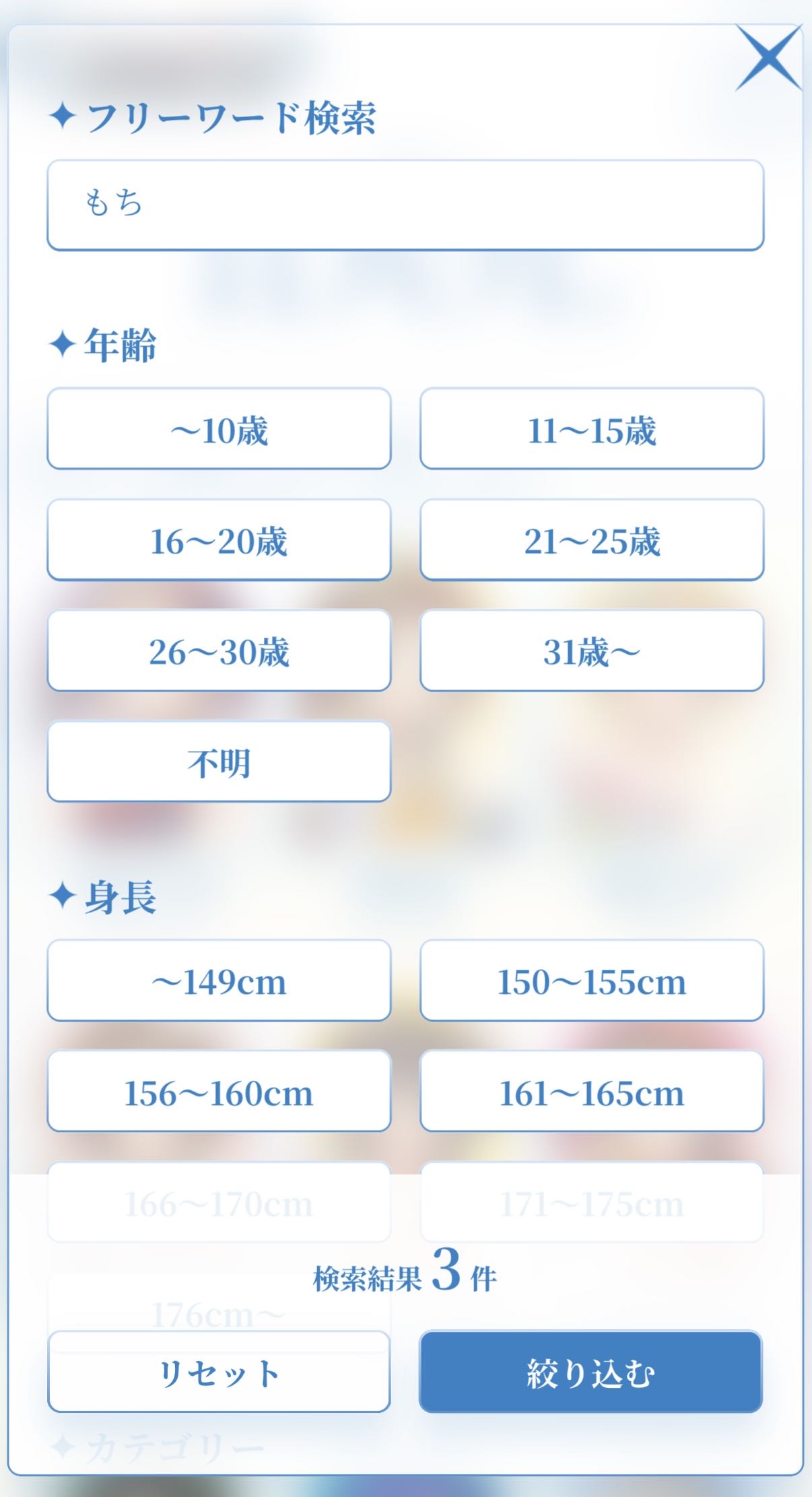Filter by age 26~30歳

point(219,651)
